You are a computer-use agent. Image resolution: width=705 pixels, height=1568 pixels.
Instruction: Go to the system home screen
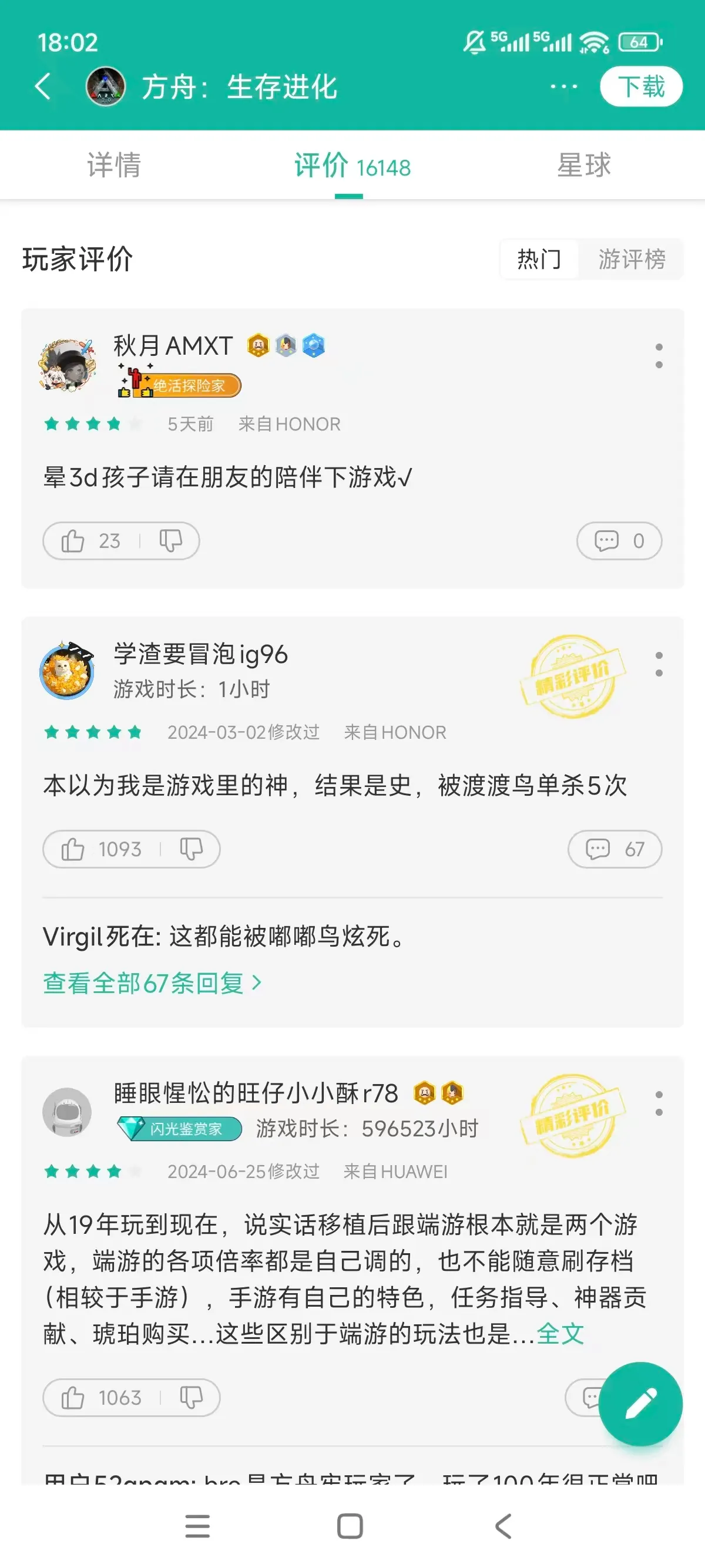click(350, 1526)
